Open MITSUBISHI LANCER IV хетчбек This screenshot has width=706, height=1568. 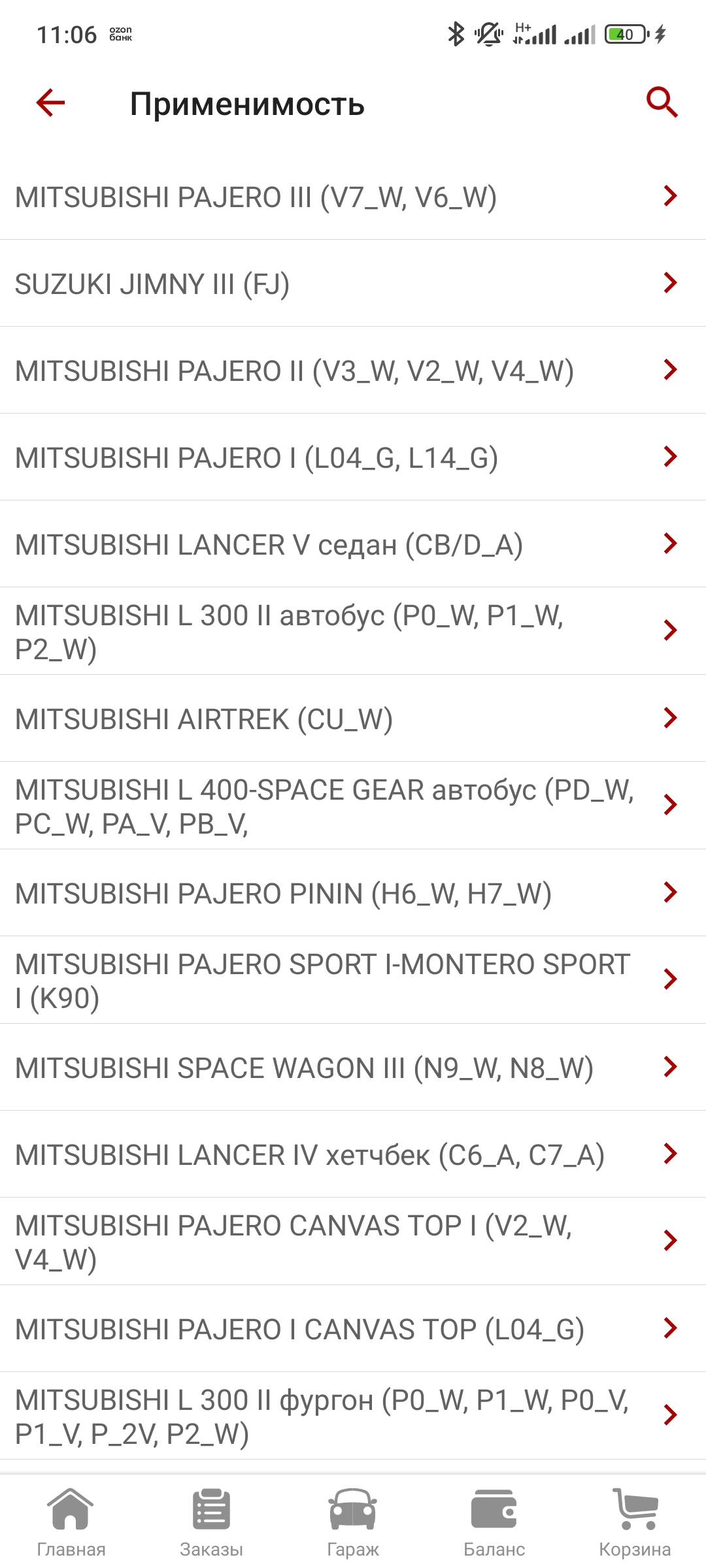tap(353, 1154)
